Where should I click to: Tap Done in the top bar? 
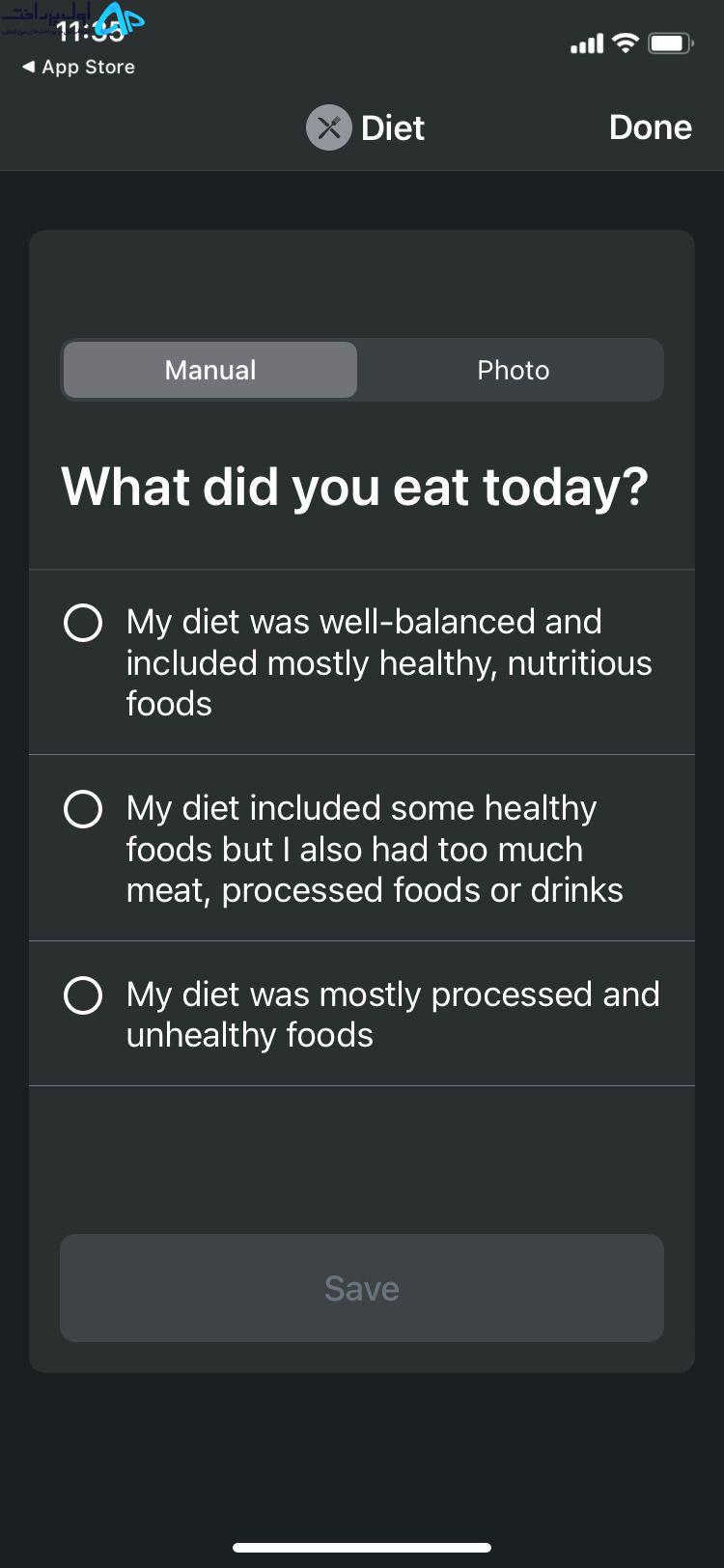coord(650,127)
